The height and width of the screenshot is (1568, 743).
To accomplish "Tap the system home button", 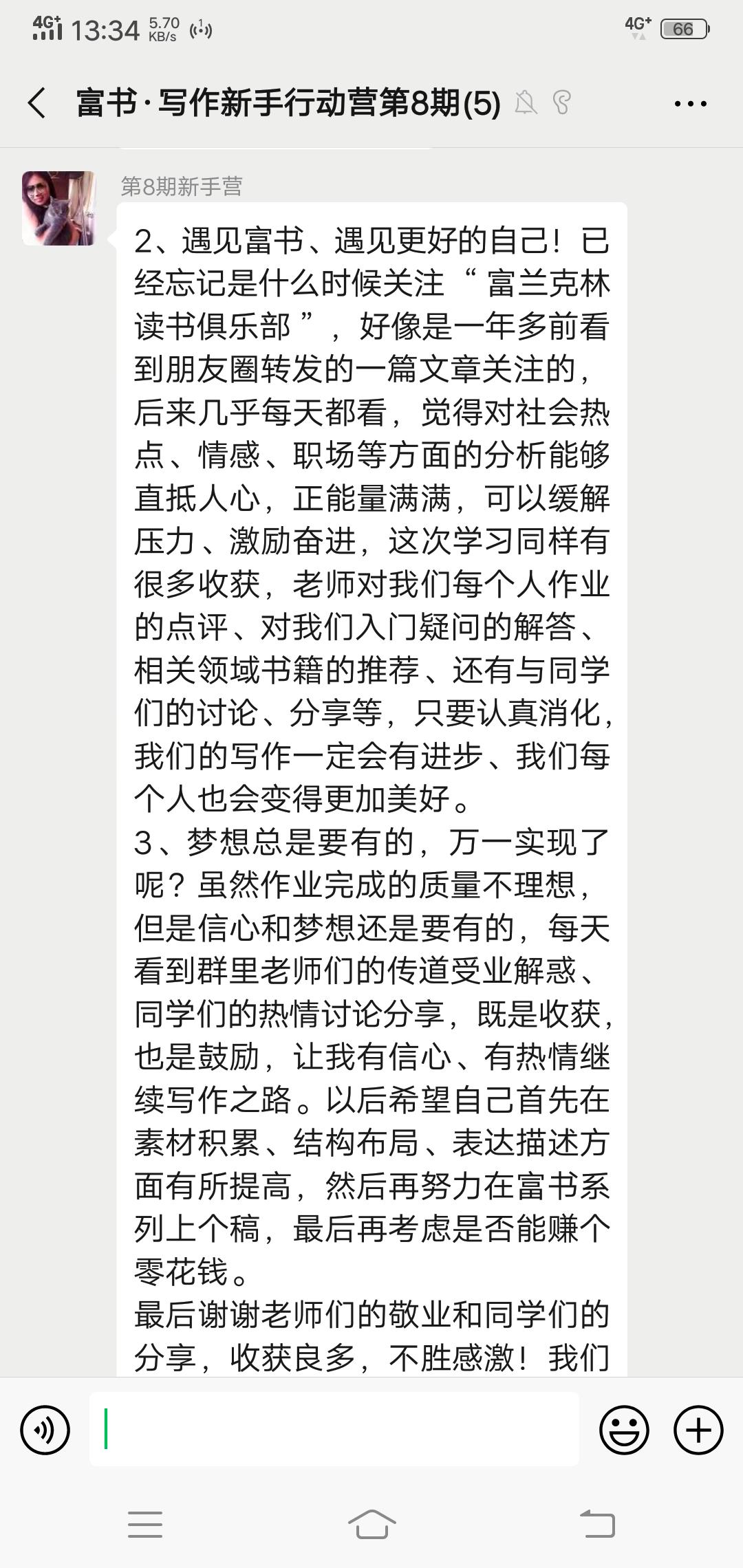I will [371, 1524].
